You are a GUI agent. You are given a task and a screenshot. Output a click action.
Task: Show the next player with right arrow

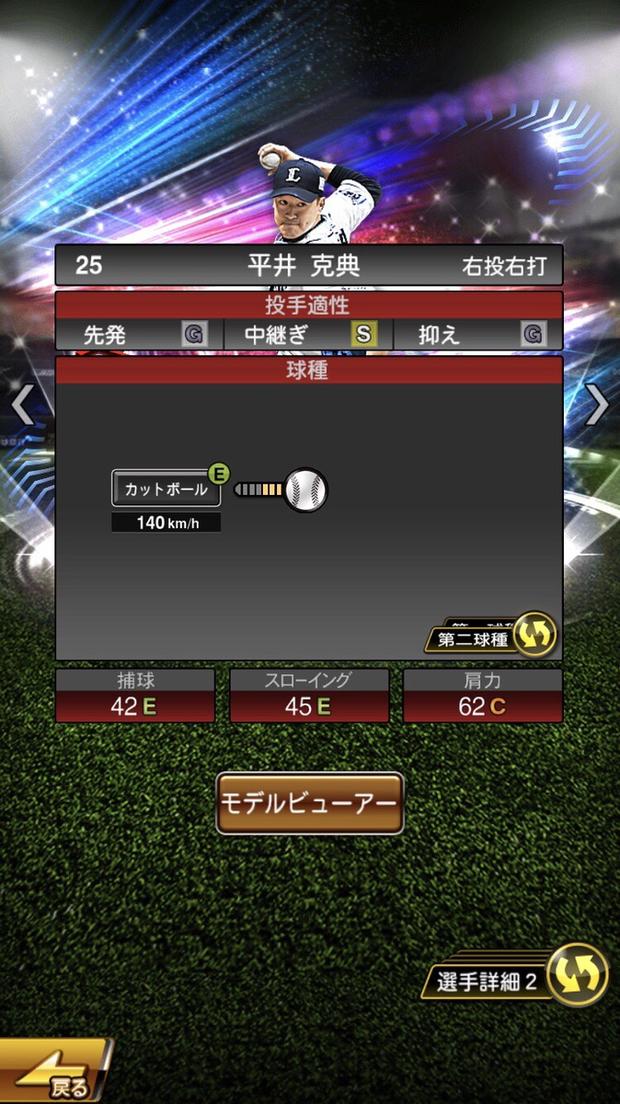click(x=597, y=405)
